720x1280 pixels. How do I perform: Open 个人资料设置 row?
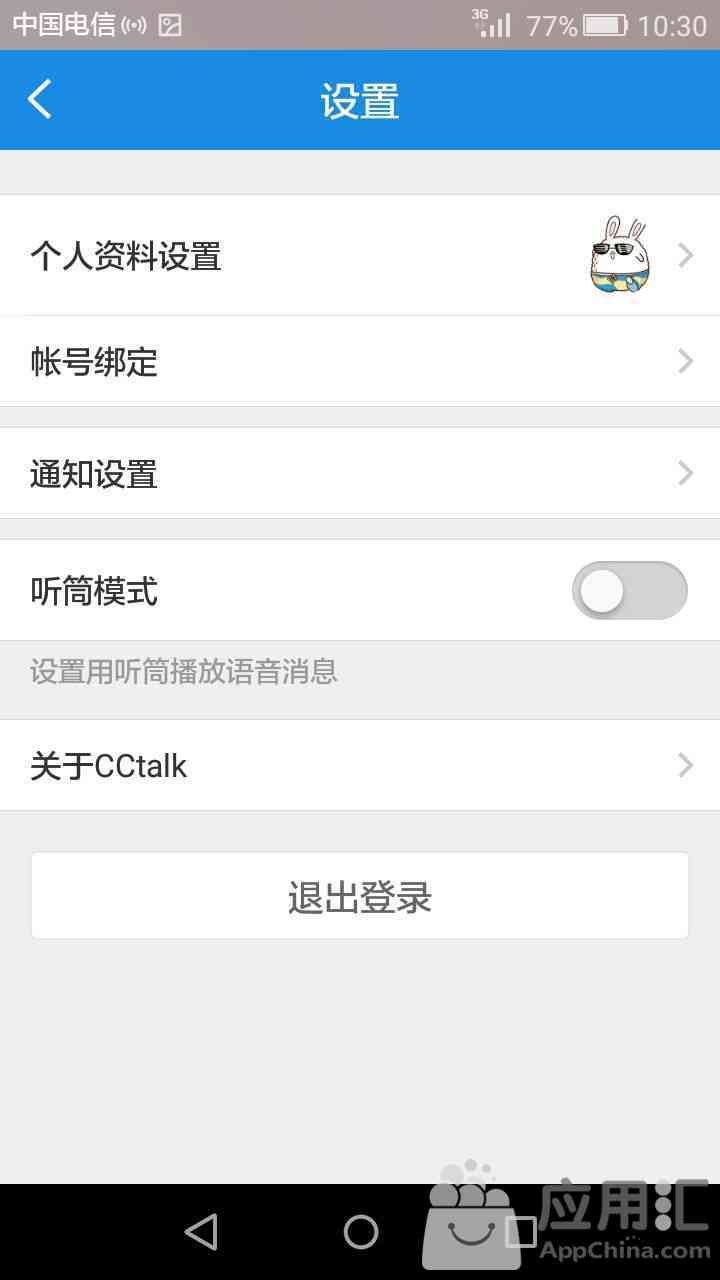[x=360, y=255]
